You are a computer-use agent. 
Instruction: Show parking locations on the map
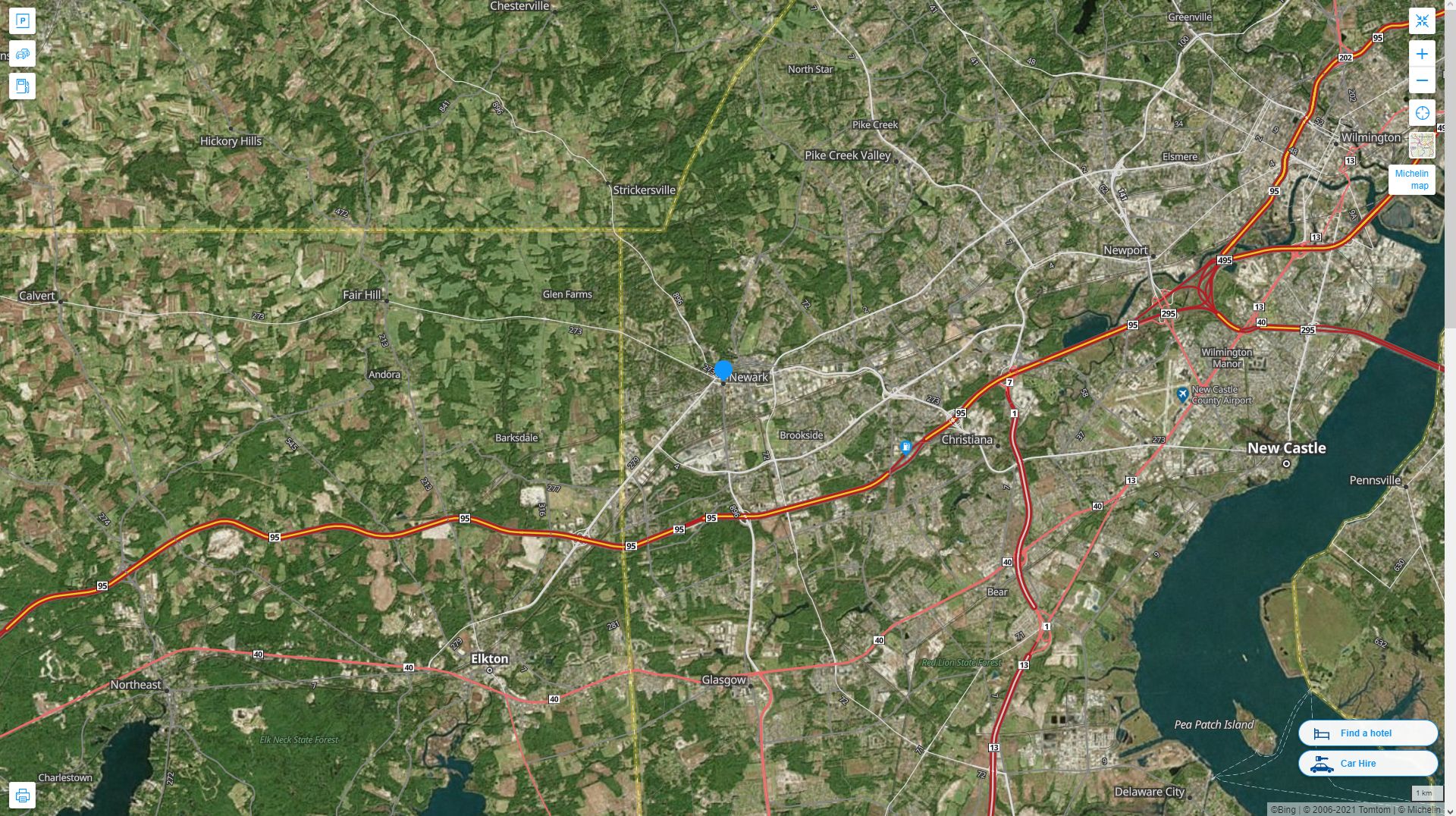[x=22, y=21]
